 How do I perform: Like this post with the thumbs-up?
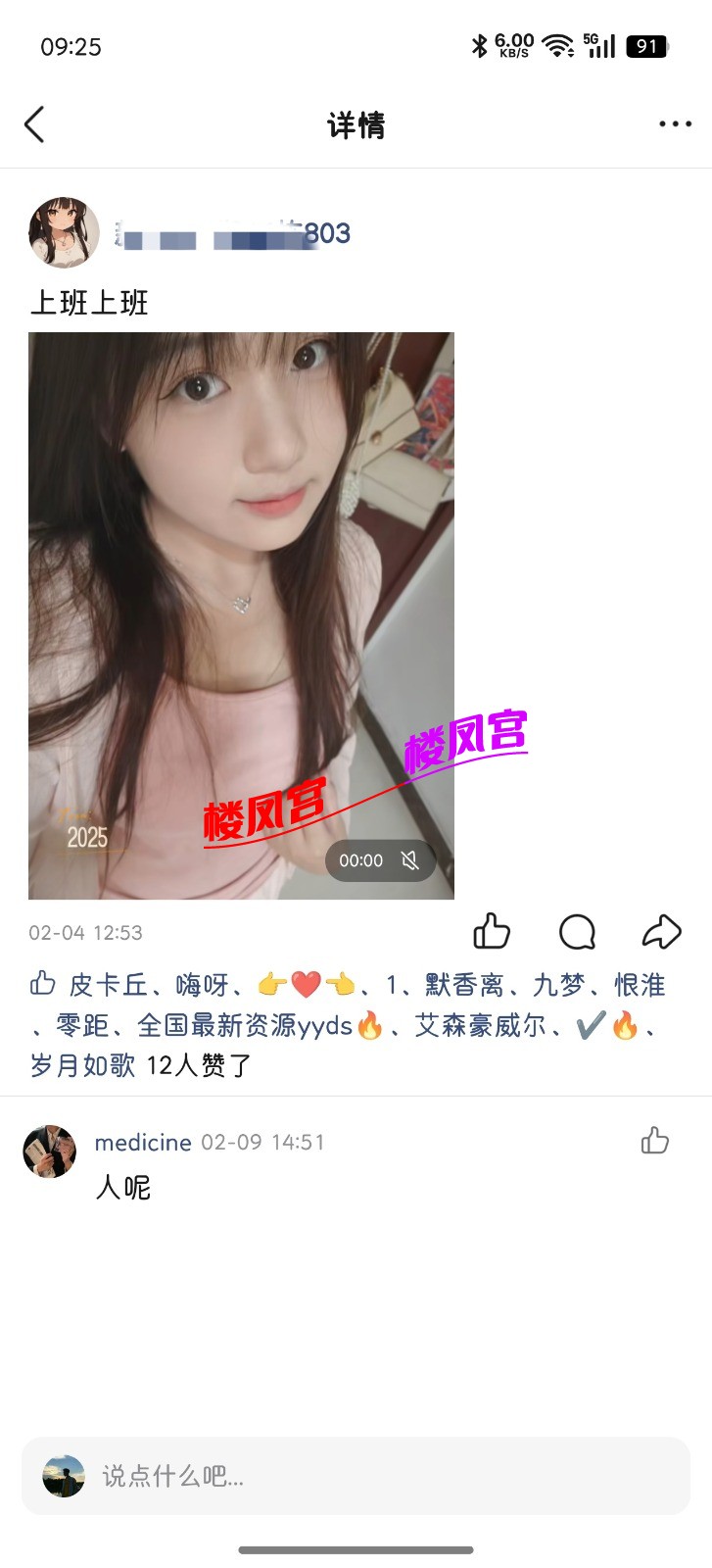coord(492,932)
